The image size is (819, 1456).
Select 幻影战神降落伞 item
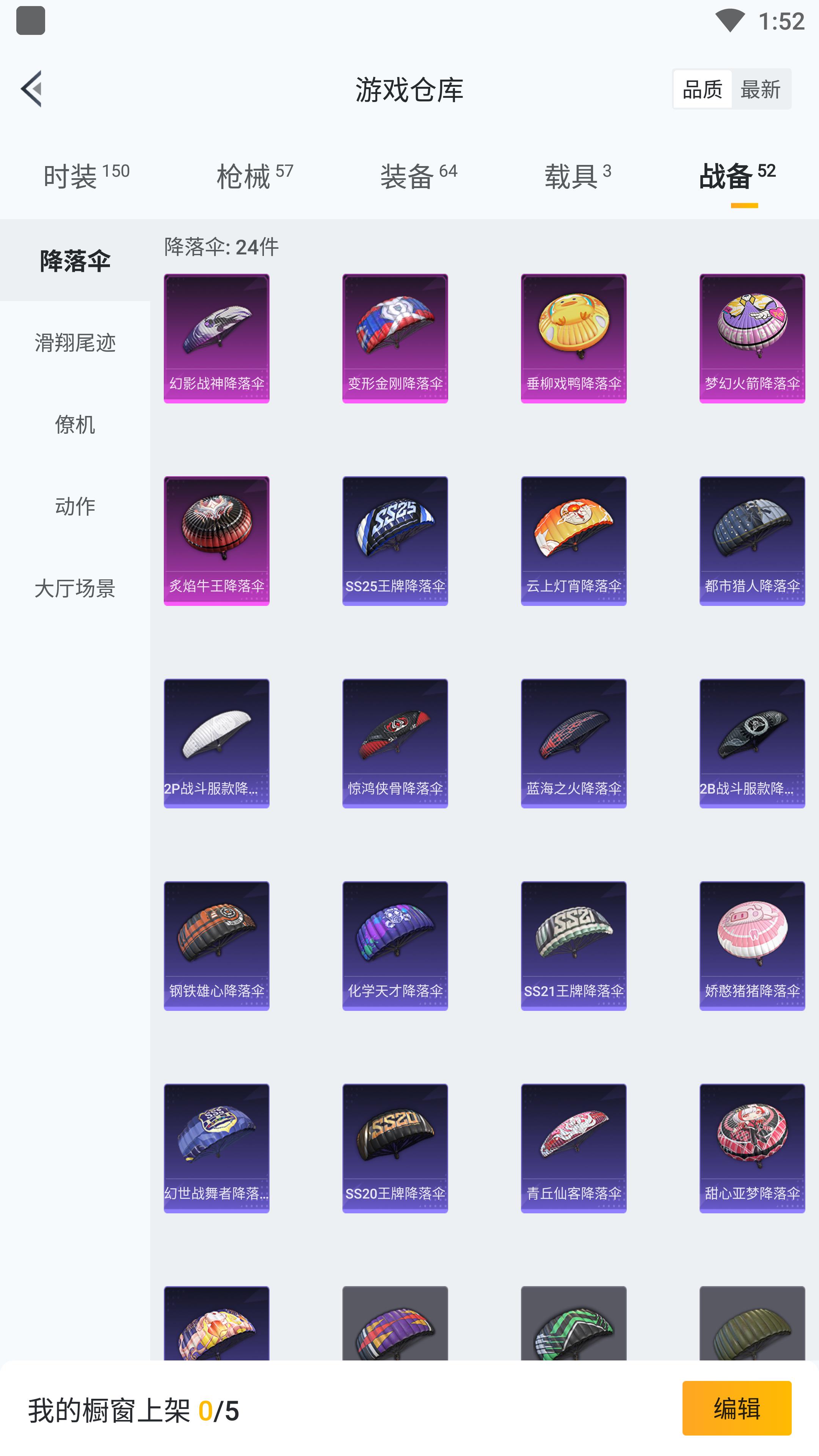[217, 338]
